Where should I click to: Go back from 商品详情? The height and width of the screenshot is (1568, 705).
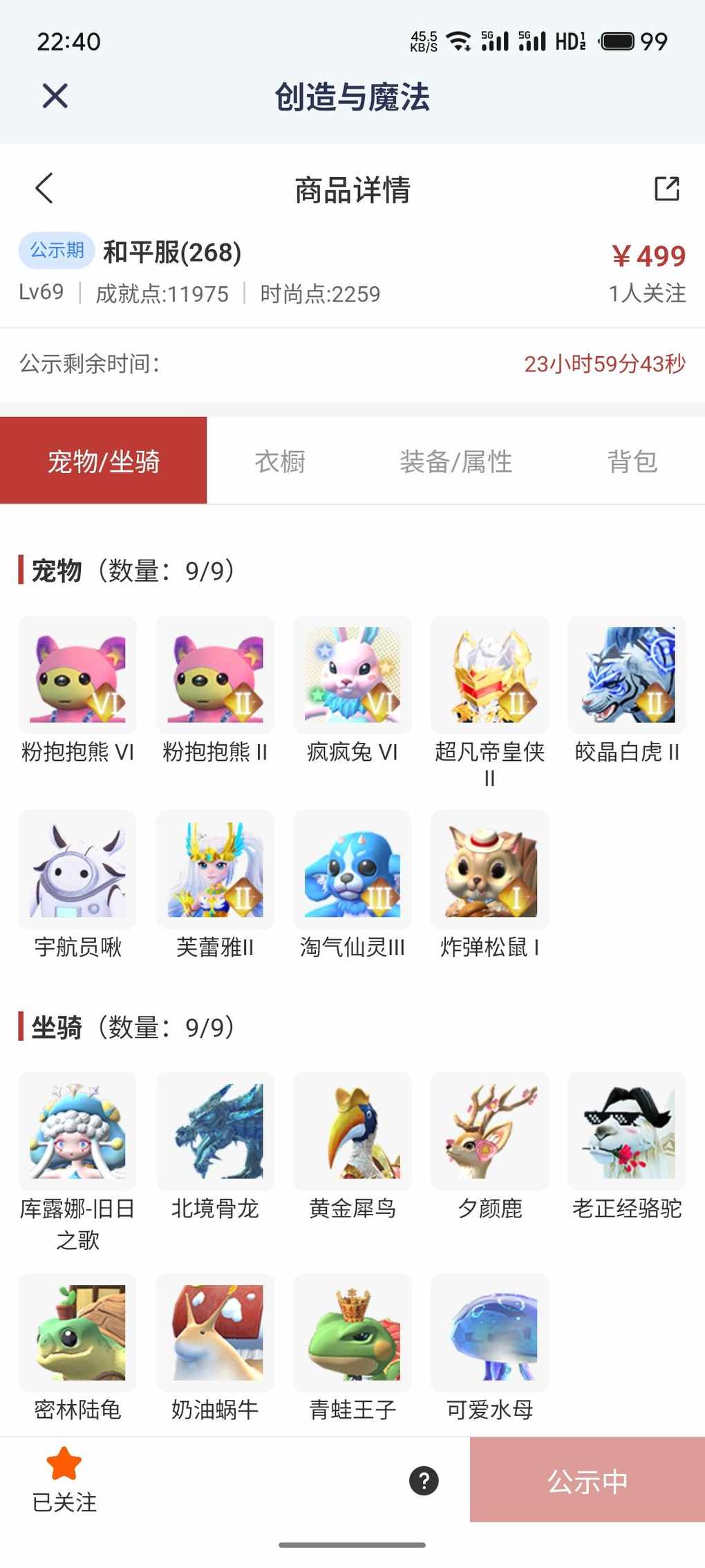[44, 188]
